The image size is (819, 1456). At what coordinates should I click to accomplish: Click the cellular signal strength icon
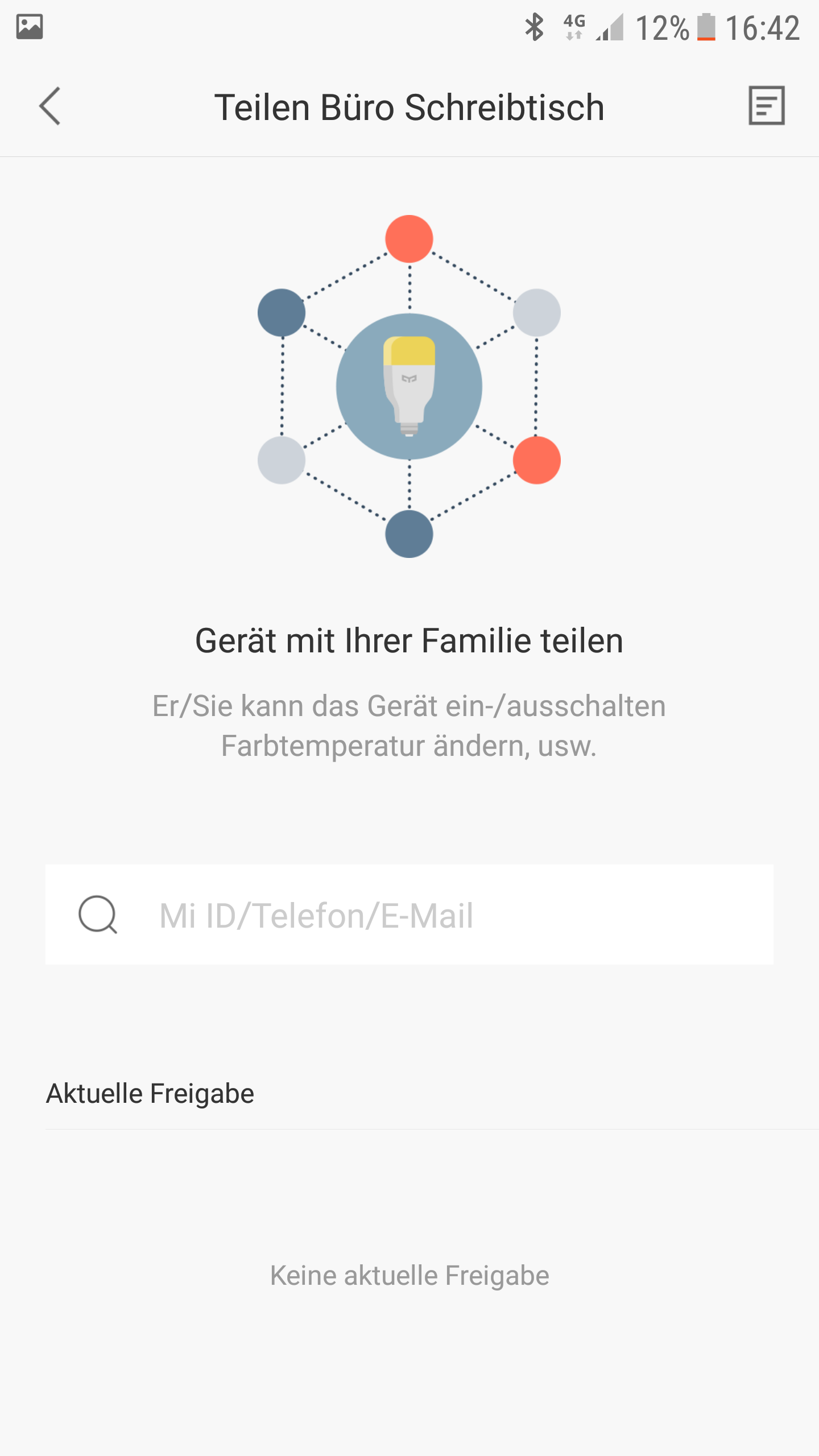click(610, 28)
